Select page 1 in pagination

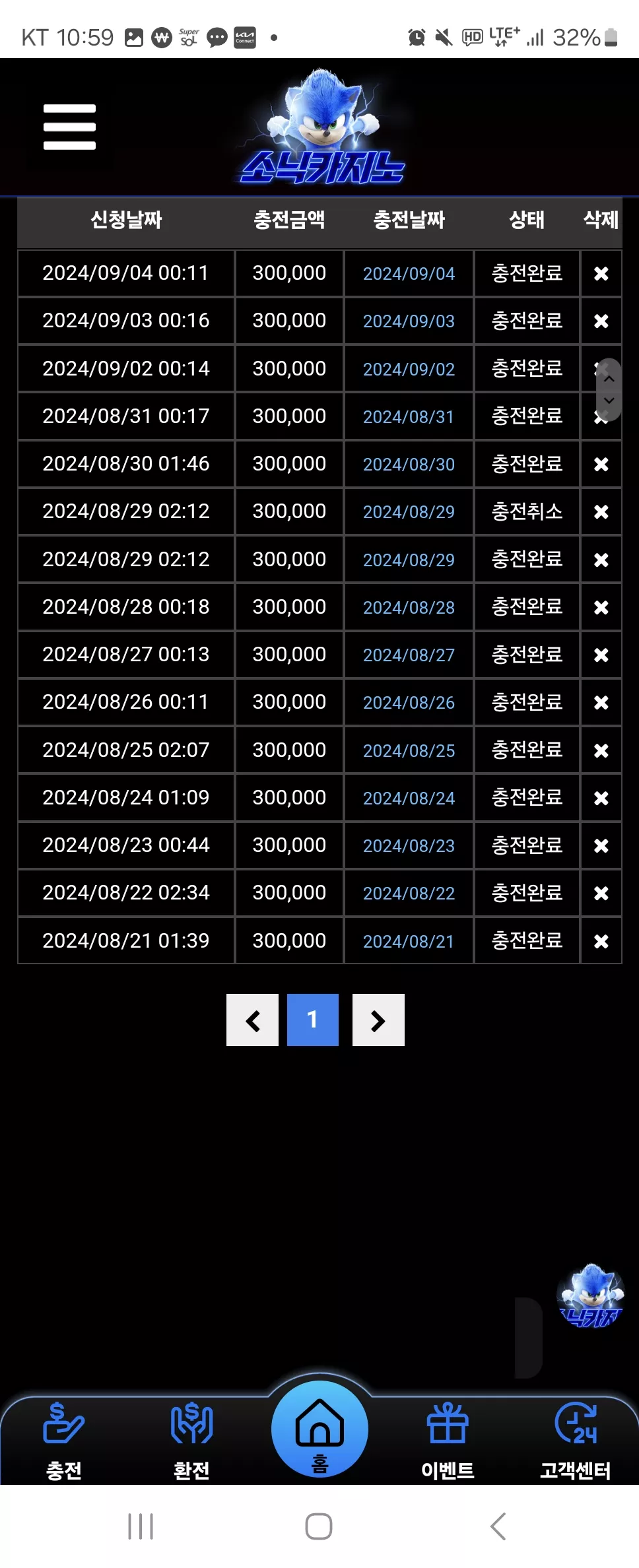[x=313, y=1020]
